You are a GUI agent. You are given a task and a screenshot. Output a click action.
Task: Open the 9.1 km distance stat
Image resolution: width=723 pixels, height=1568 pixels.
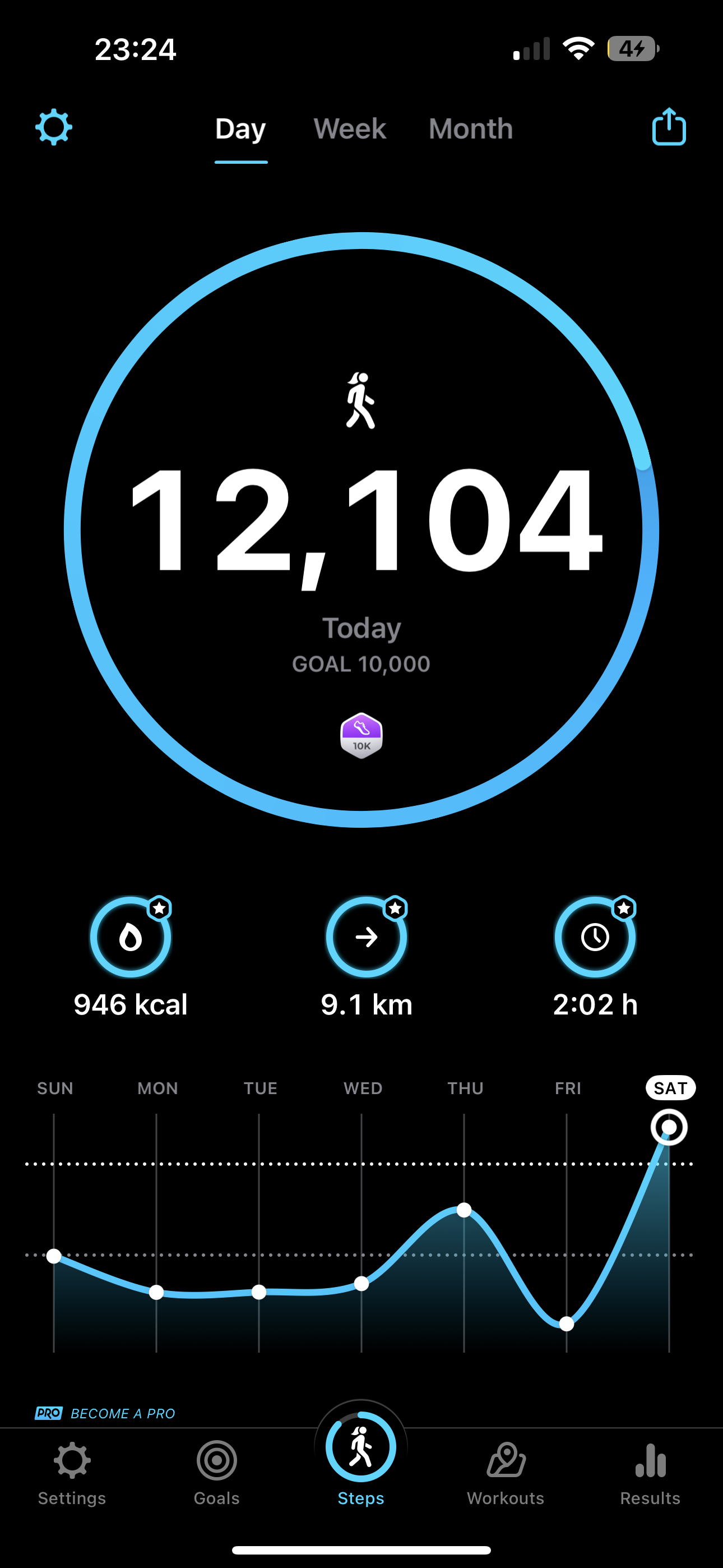367,957
